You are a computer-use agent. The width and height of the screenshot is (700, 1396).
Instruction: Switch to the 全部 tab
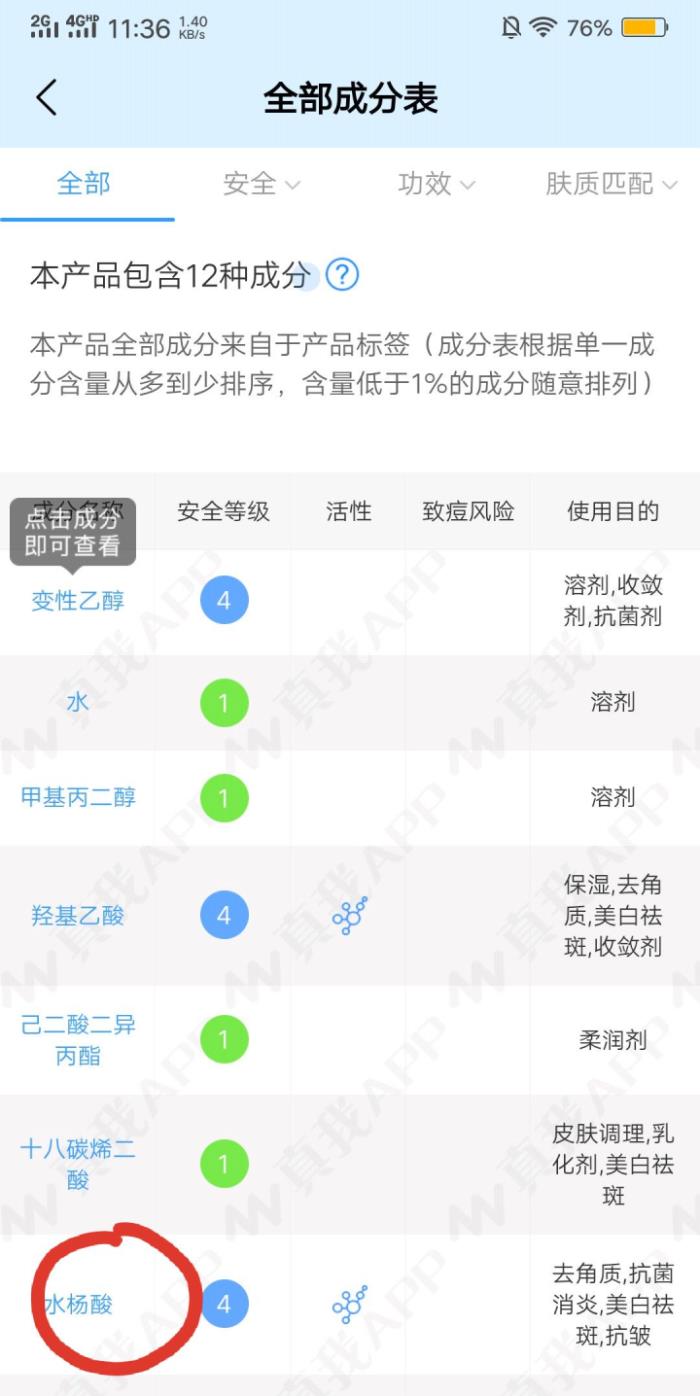(84, 184)
